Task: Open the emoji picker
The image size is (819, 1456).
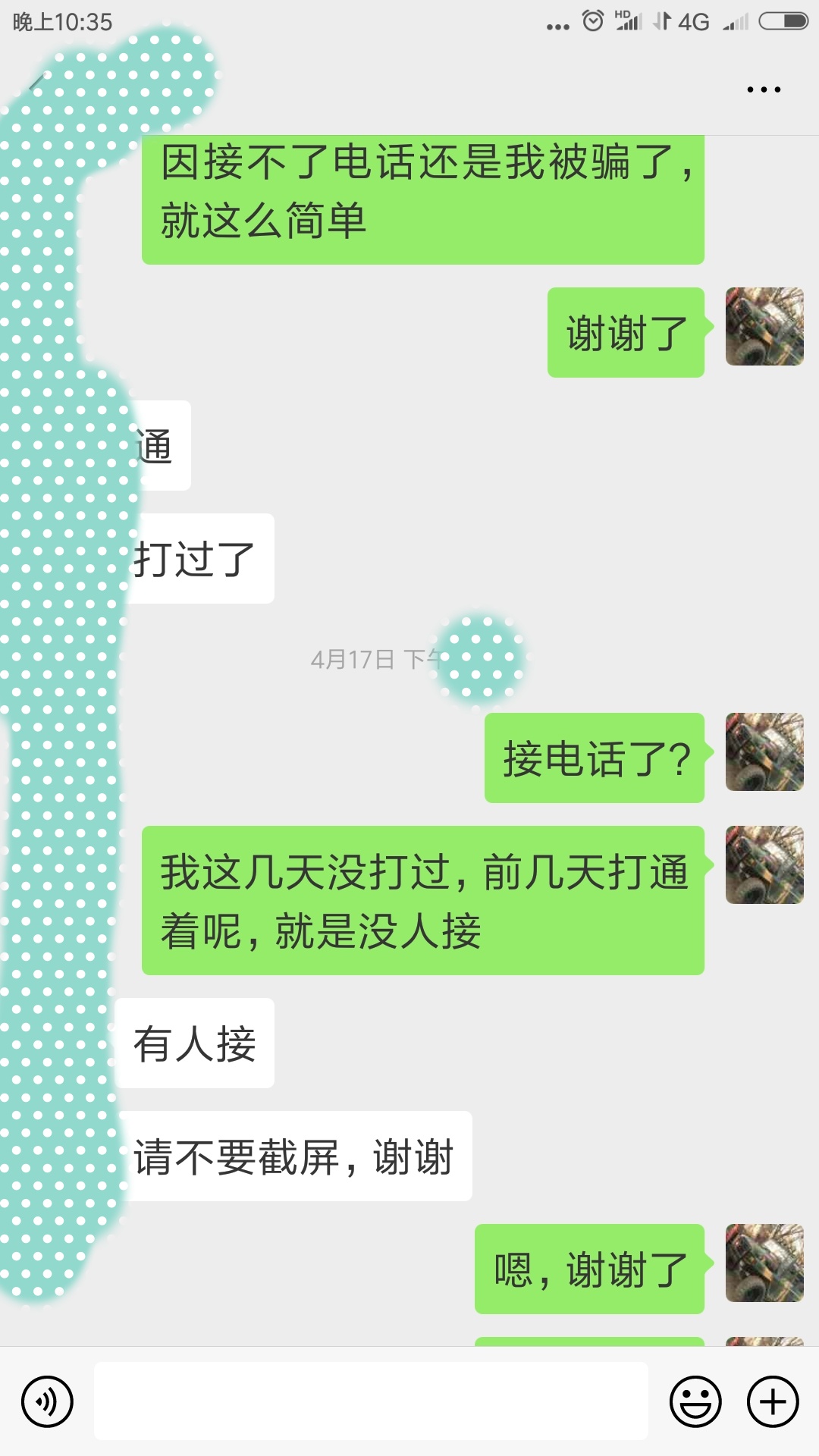Action: (695, 1401)
